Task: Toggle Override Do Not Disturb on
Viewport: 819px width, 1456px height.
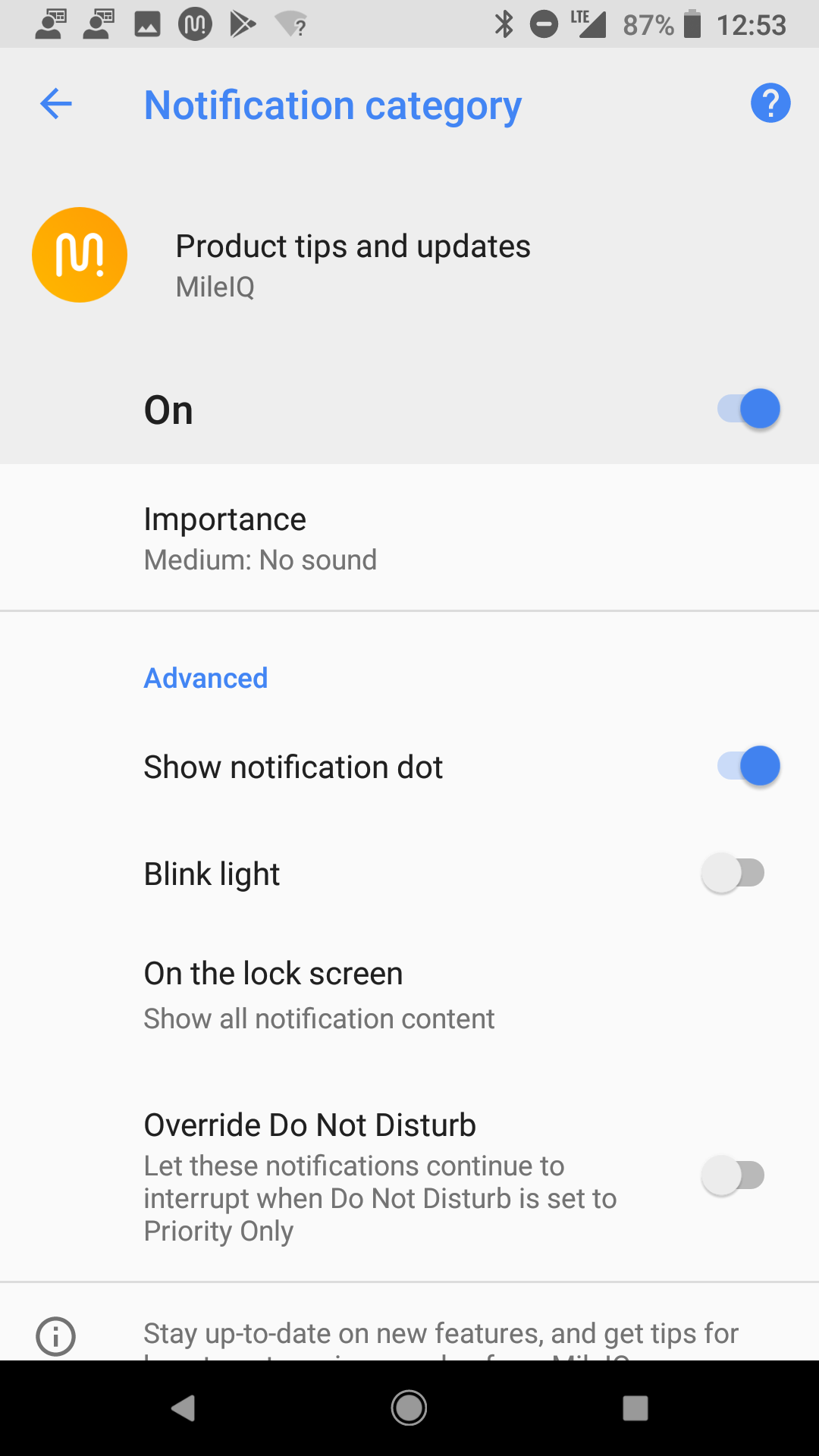Action: [x=733, y=1175]
